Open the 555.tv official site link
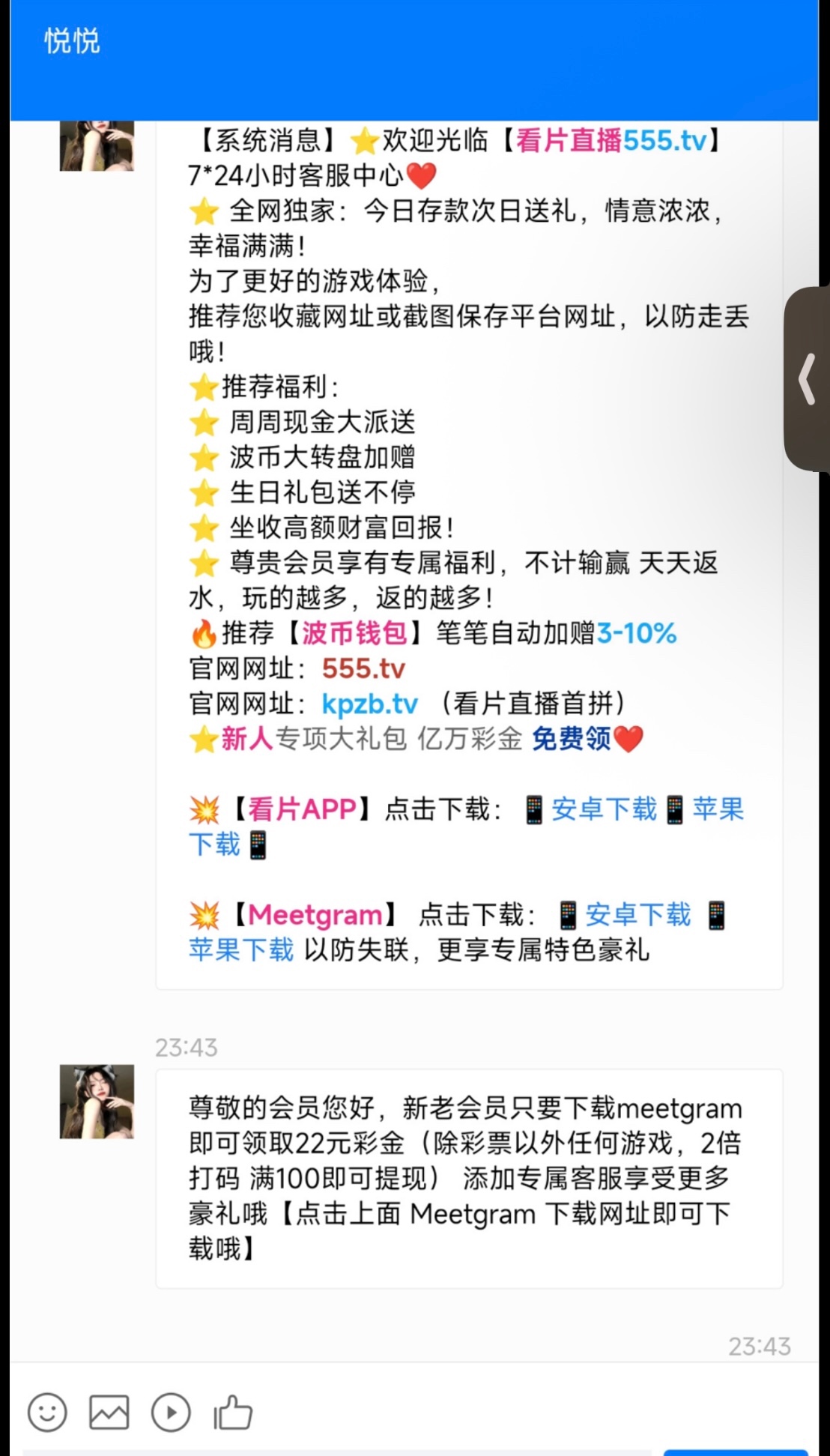Viewport: 830px width, 1456px height. pyautogui.click(x=363, y=668)
